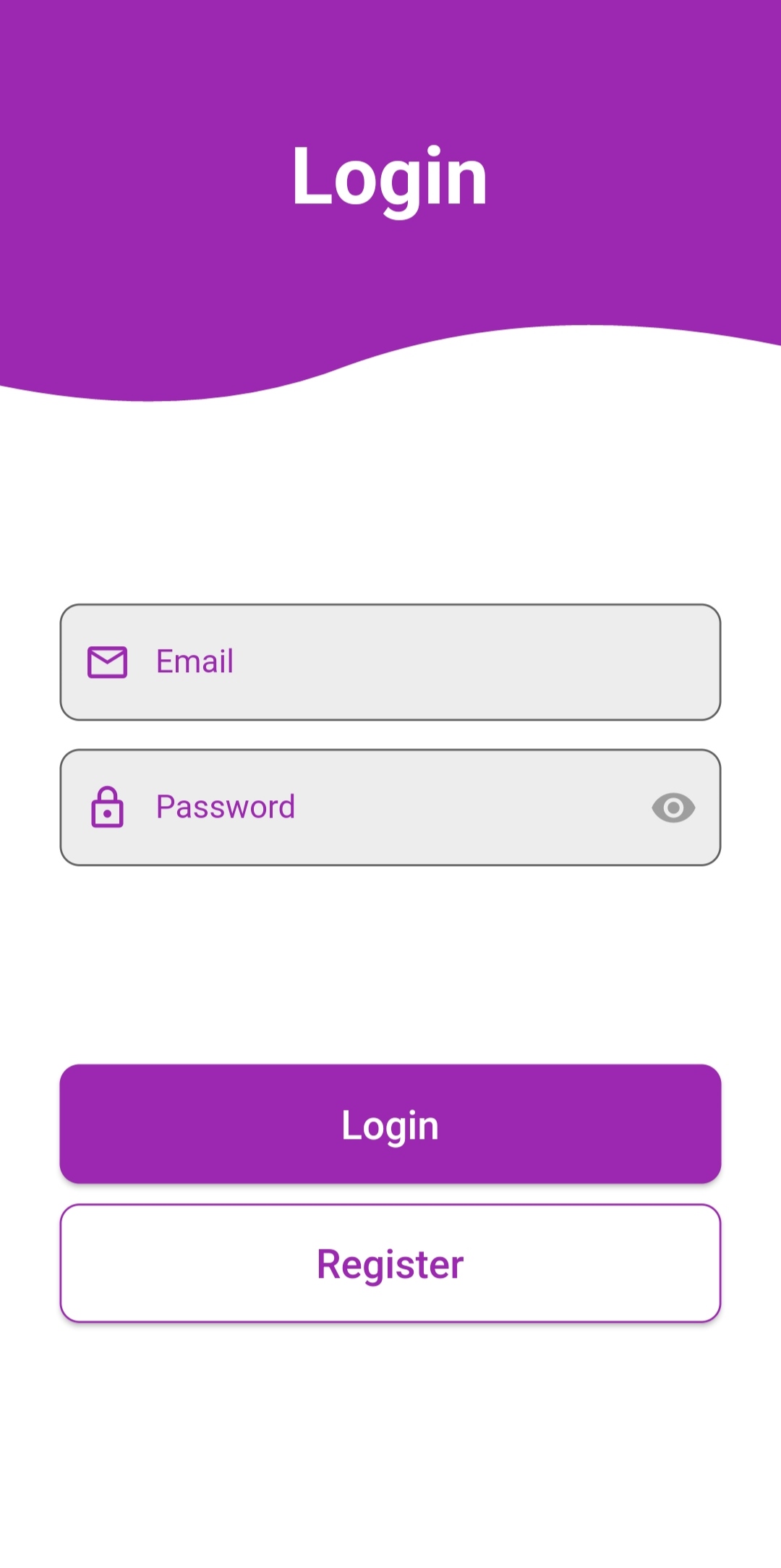Click the envelope icon beside Email field

point(108,661)
